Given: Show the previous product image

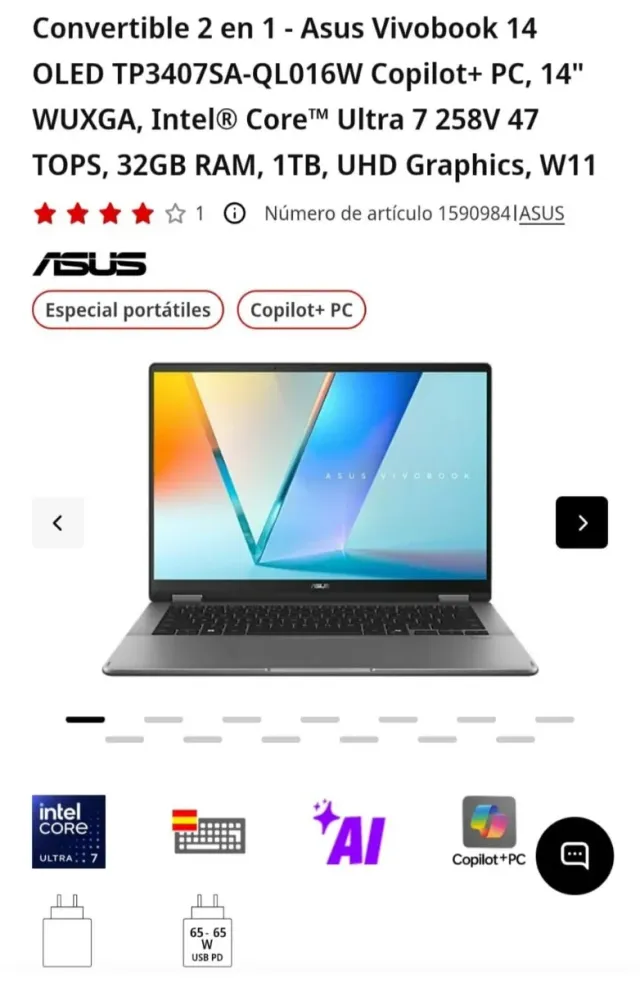Looking at the screenshot, I should [x=58, y=522].
